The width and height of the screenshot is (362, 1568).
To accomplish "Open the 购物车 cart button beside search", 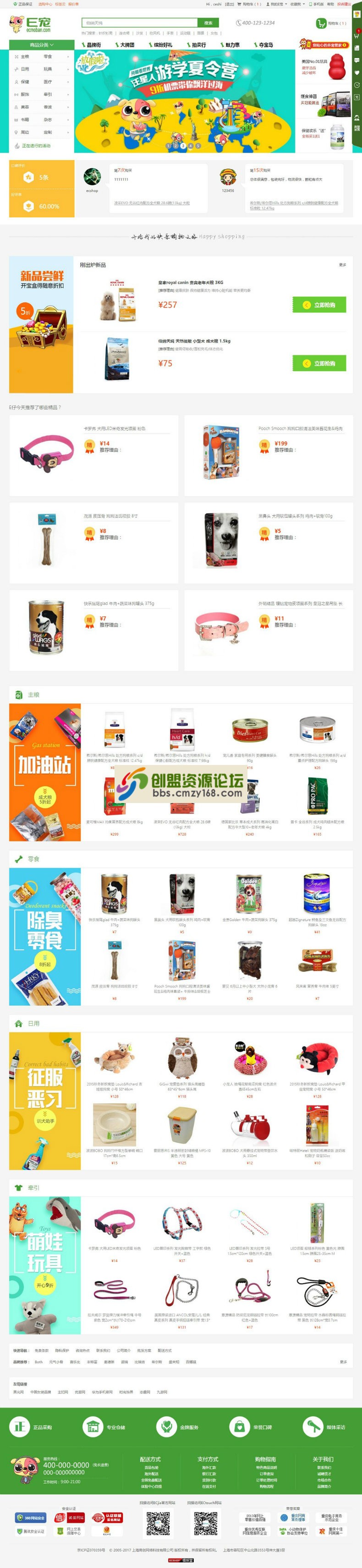I will [332, 23].
